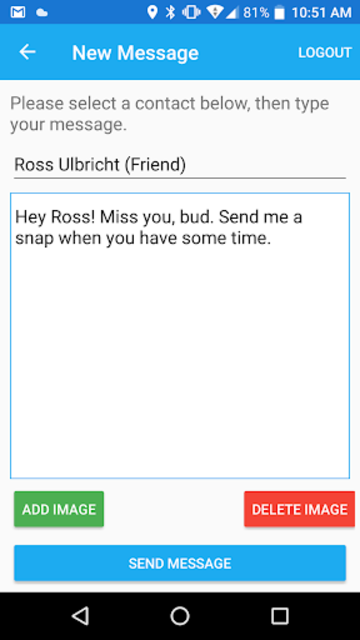Open the Ross Ulbricht contact selector
The width and height of the screenshot is (360, 640).
180,164
